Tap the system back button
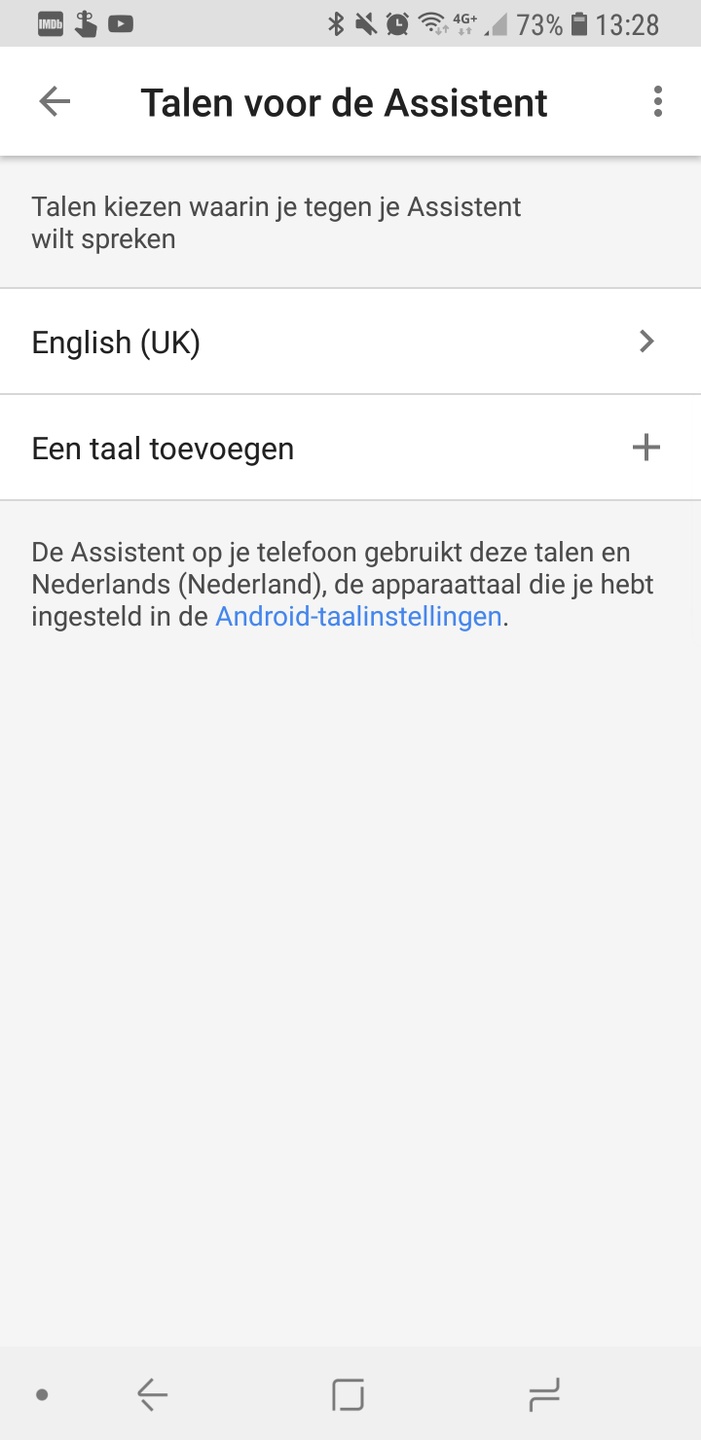 click(x=152, y=1394)
